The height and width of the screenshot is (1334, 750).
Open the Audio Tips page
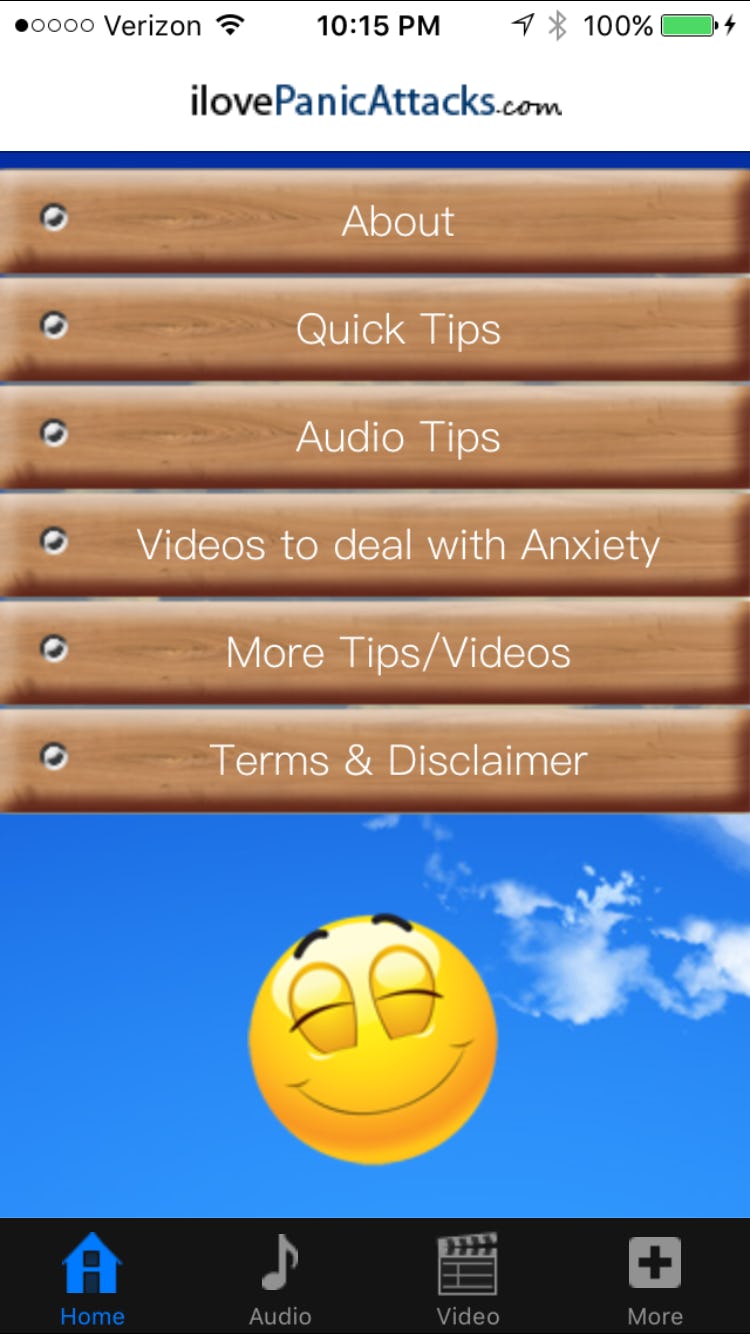[399, 437]
